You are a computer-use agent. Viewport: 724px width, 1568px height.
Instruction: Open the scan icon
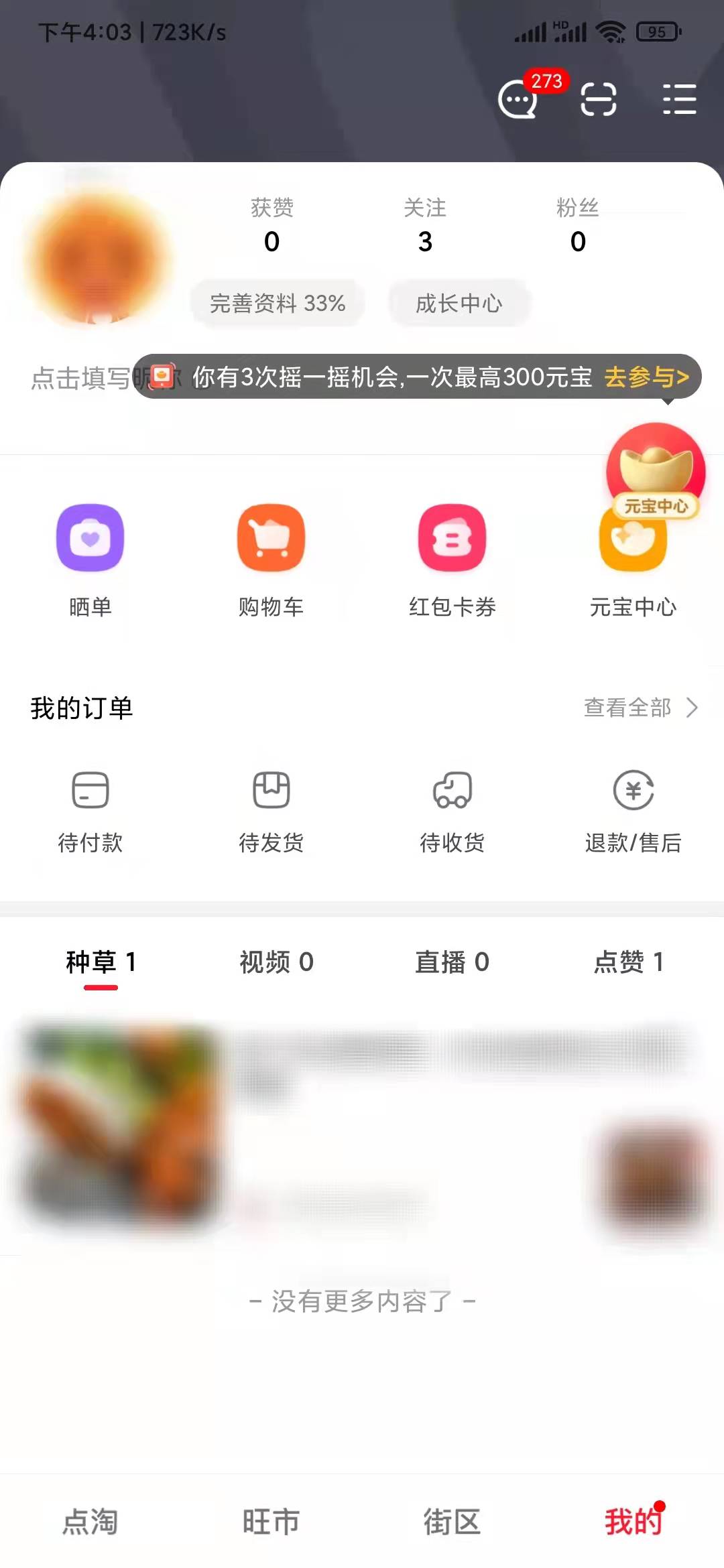click(x=598, y=100)
